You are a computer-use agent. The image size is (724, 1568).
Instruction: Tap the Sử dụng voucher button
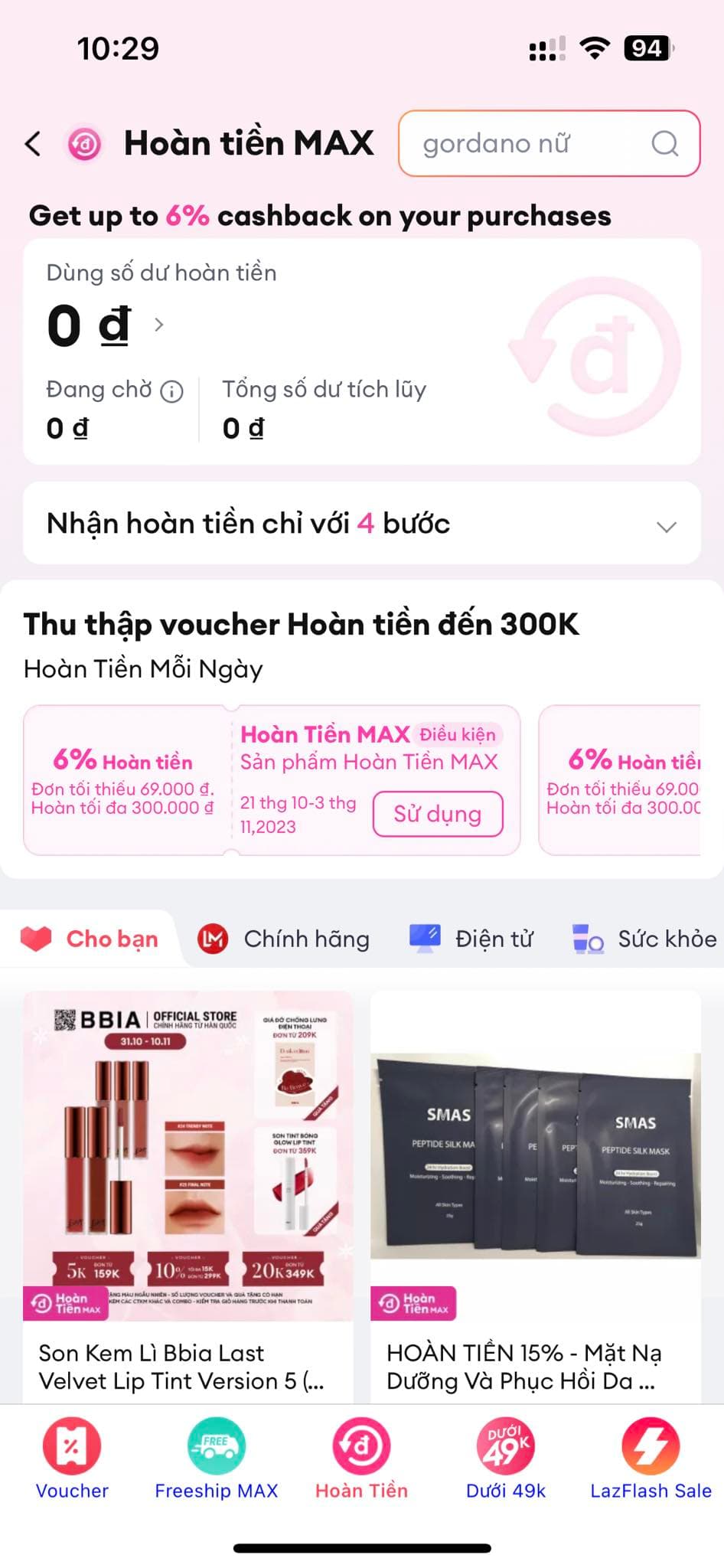click(x=437, y=814)
